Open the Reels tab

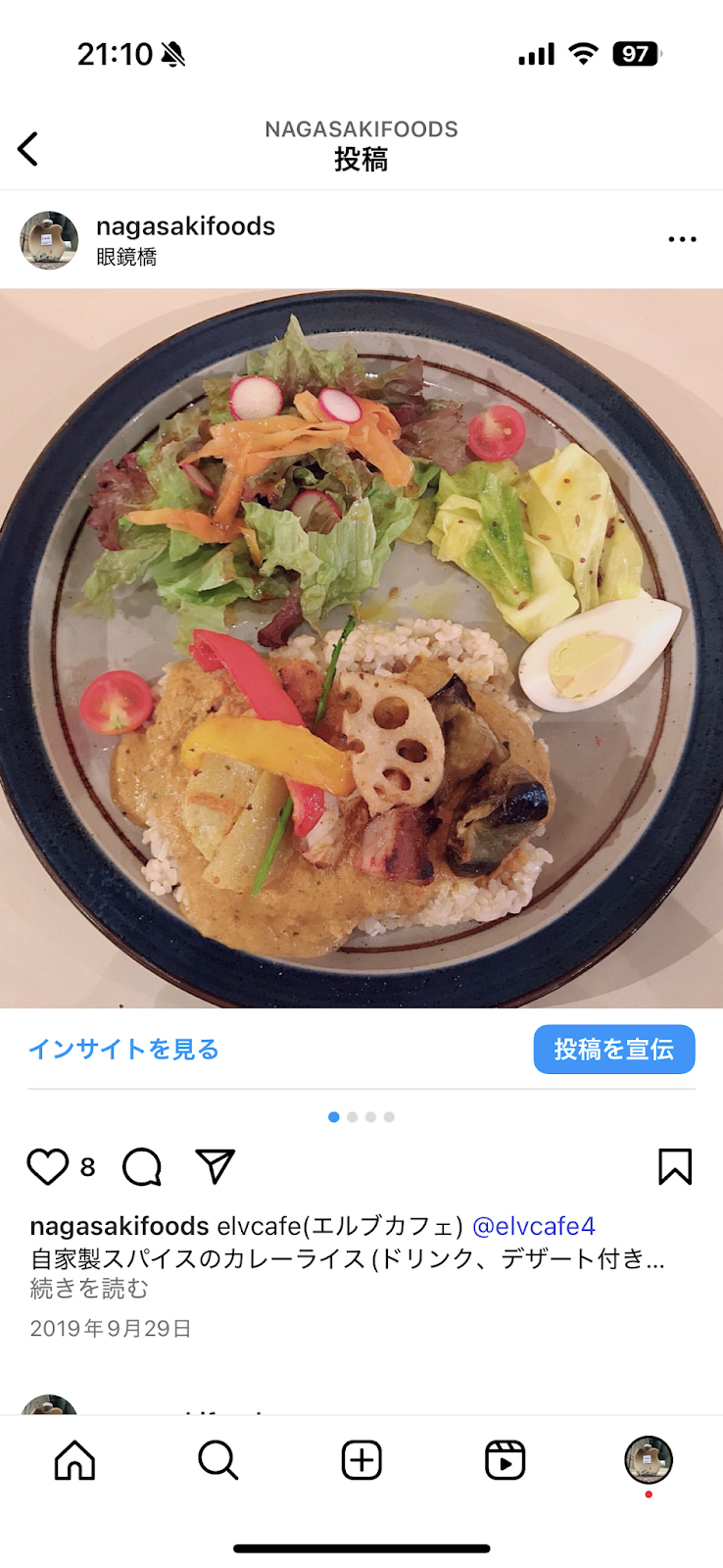(505, 1460)
